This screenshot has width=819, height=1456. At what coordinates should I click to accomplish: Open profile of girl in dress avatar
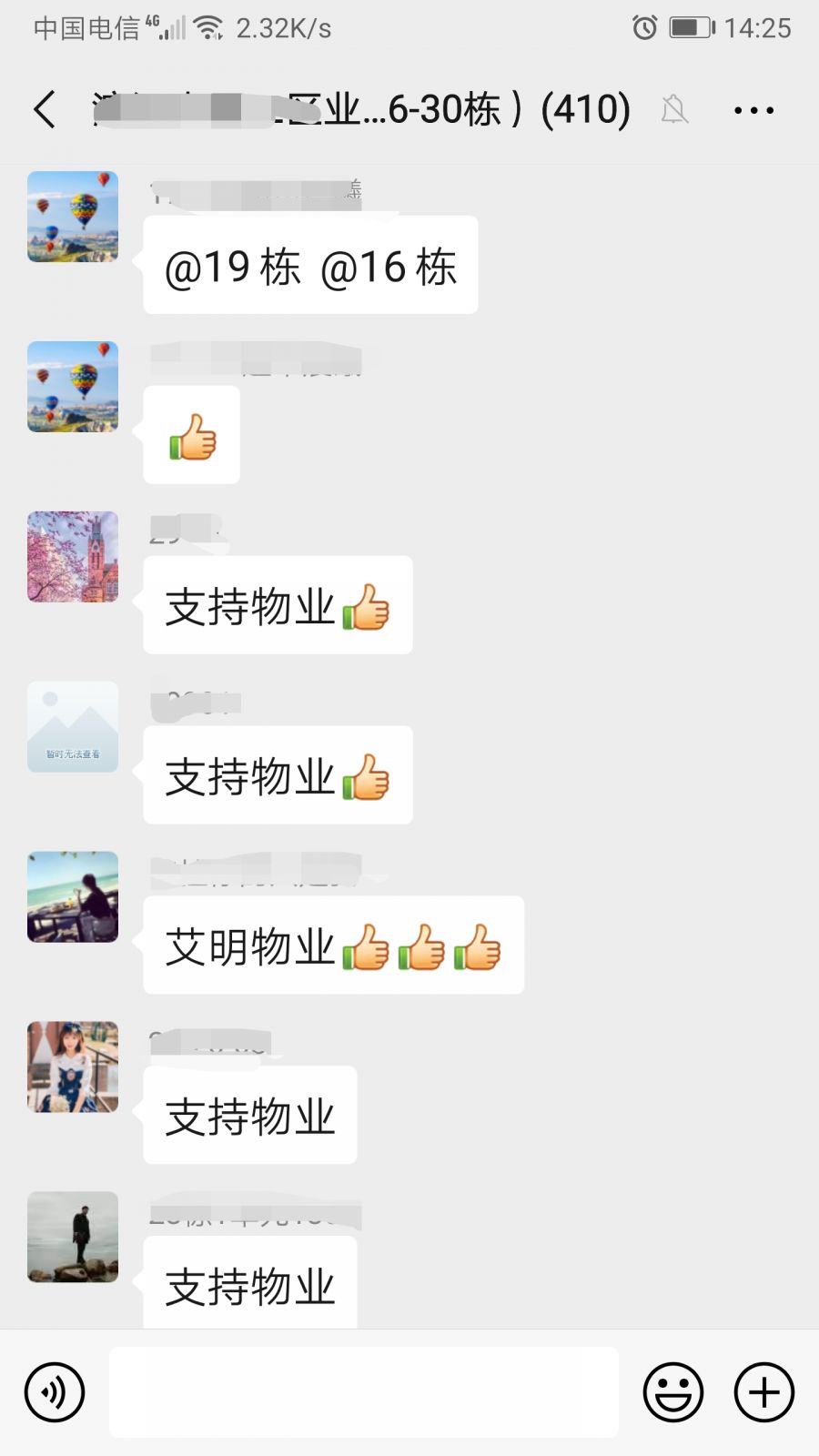(73, 1067)
